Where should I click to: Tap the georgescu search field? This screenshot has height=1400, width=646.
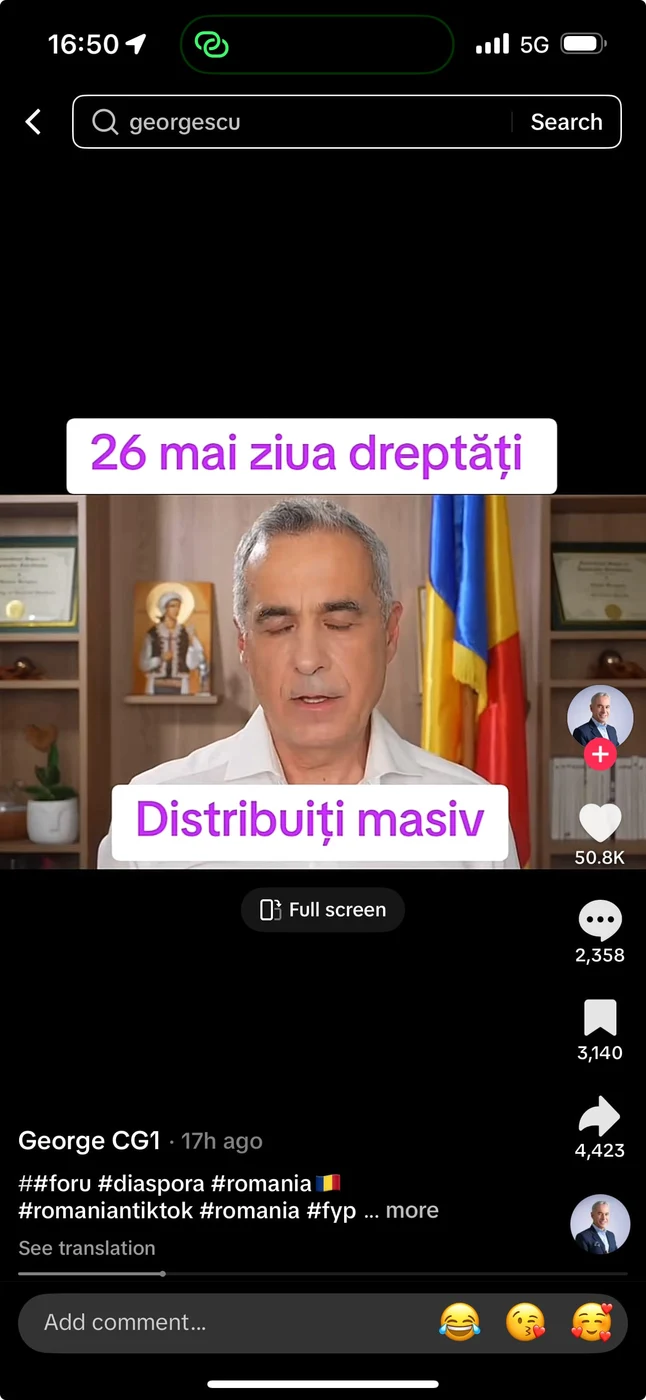(300, 122)
